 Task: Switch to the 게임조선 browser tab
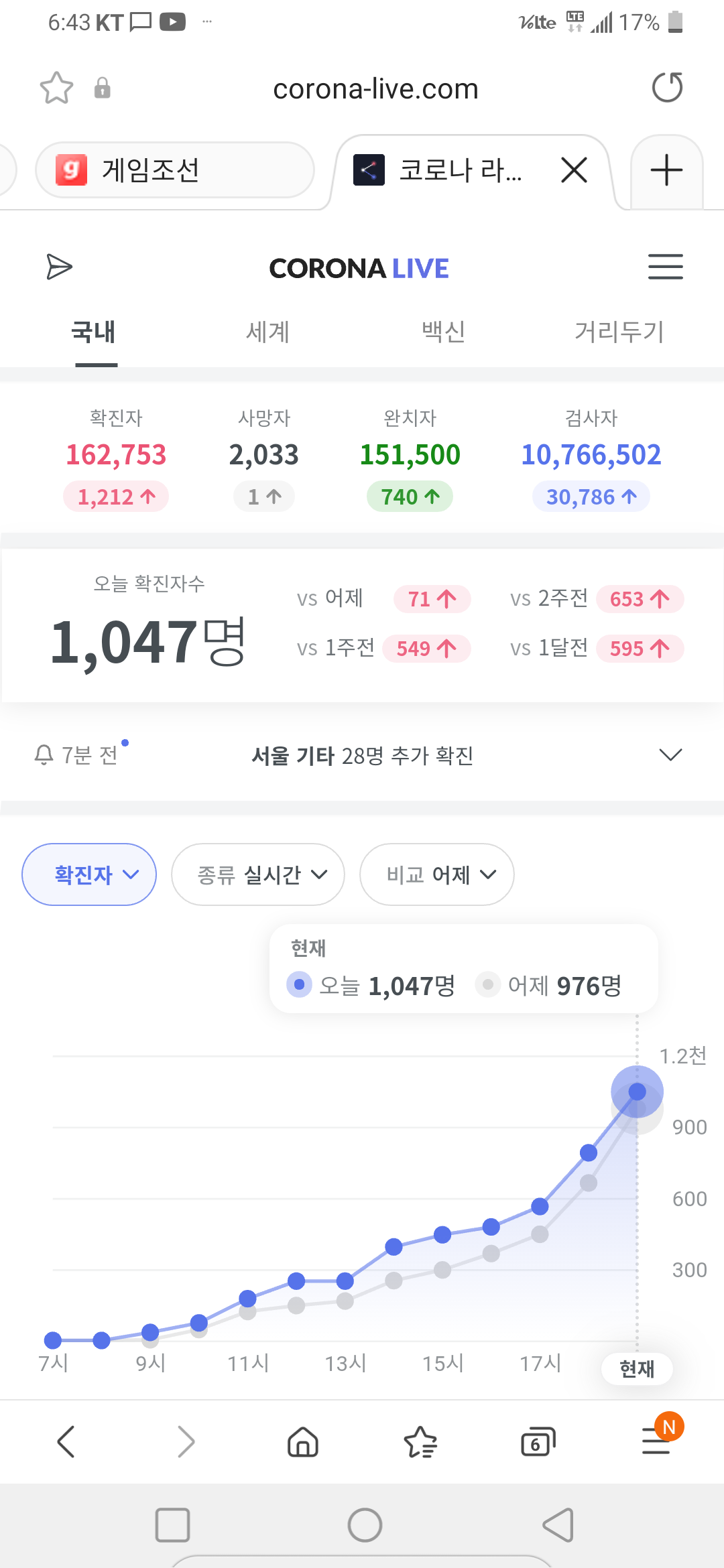[174, 170]
